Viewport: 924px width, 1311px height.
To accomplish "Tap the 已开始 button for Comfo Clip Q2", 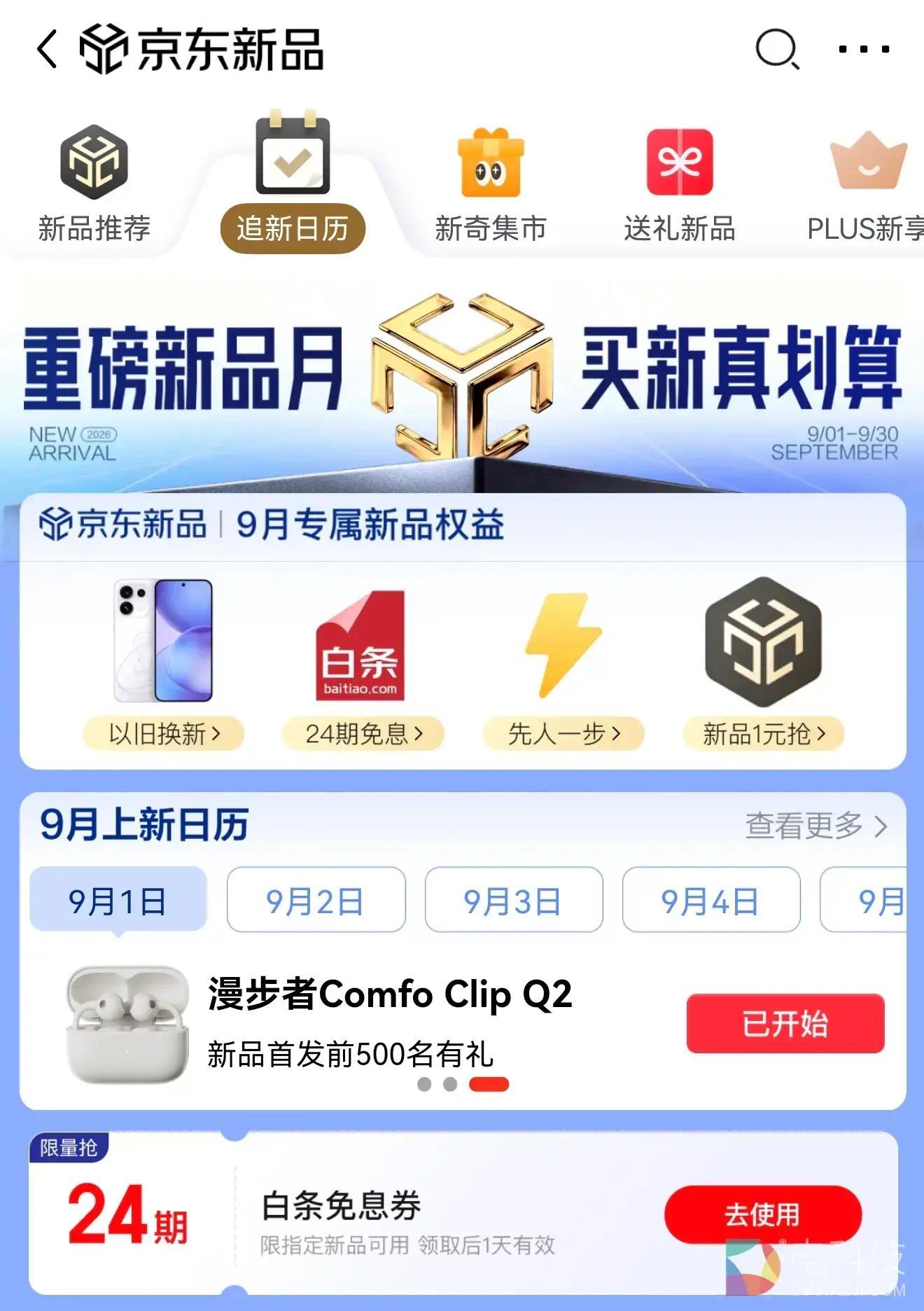I will click(x=785, y=1023).
